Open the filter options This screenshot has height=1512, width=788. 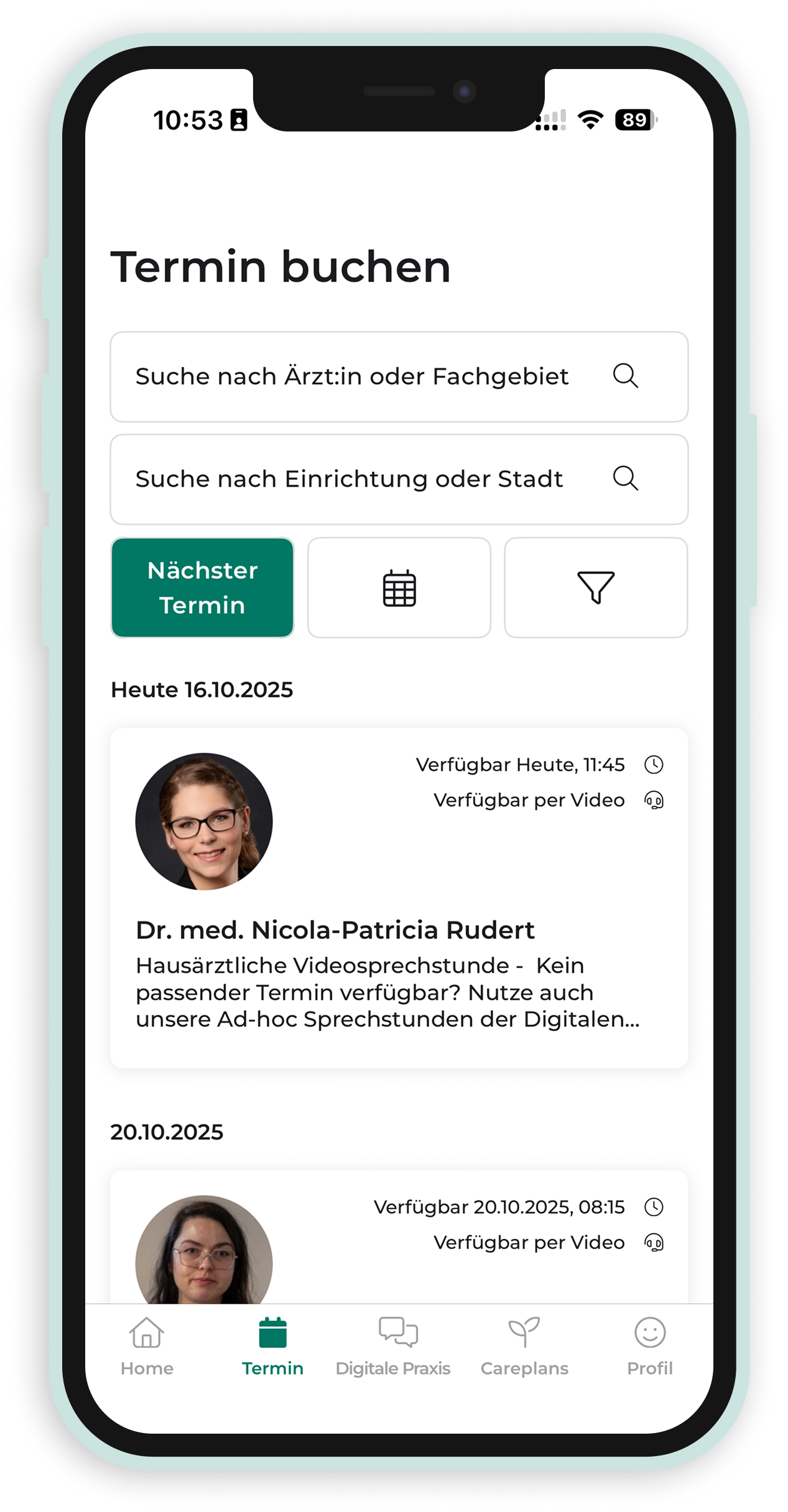[x=595, y=588]
